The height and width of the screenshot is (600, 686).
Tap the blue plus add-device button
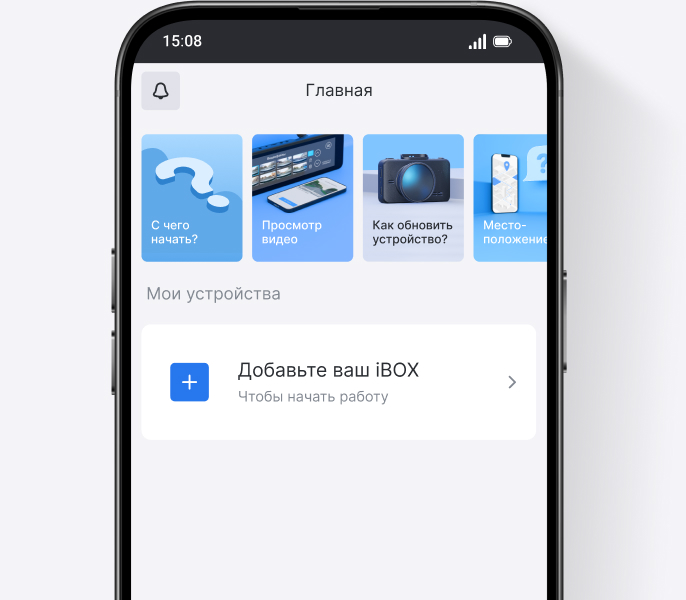click(x=190, y=382)
